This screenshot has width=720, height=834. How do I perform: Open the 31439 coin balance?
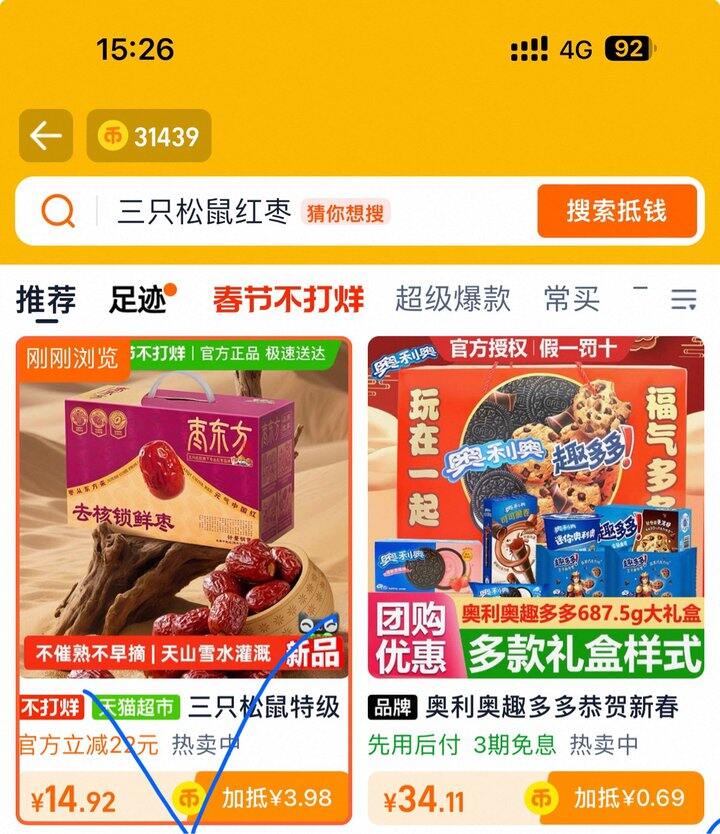coord(148,136)
